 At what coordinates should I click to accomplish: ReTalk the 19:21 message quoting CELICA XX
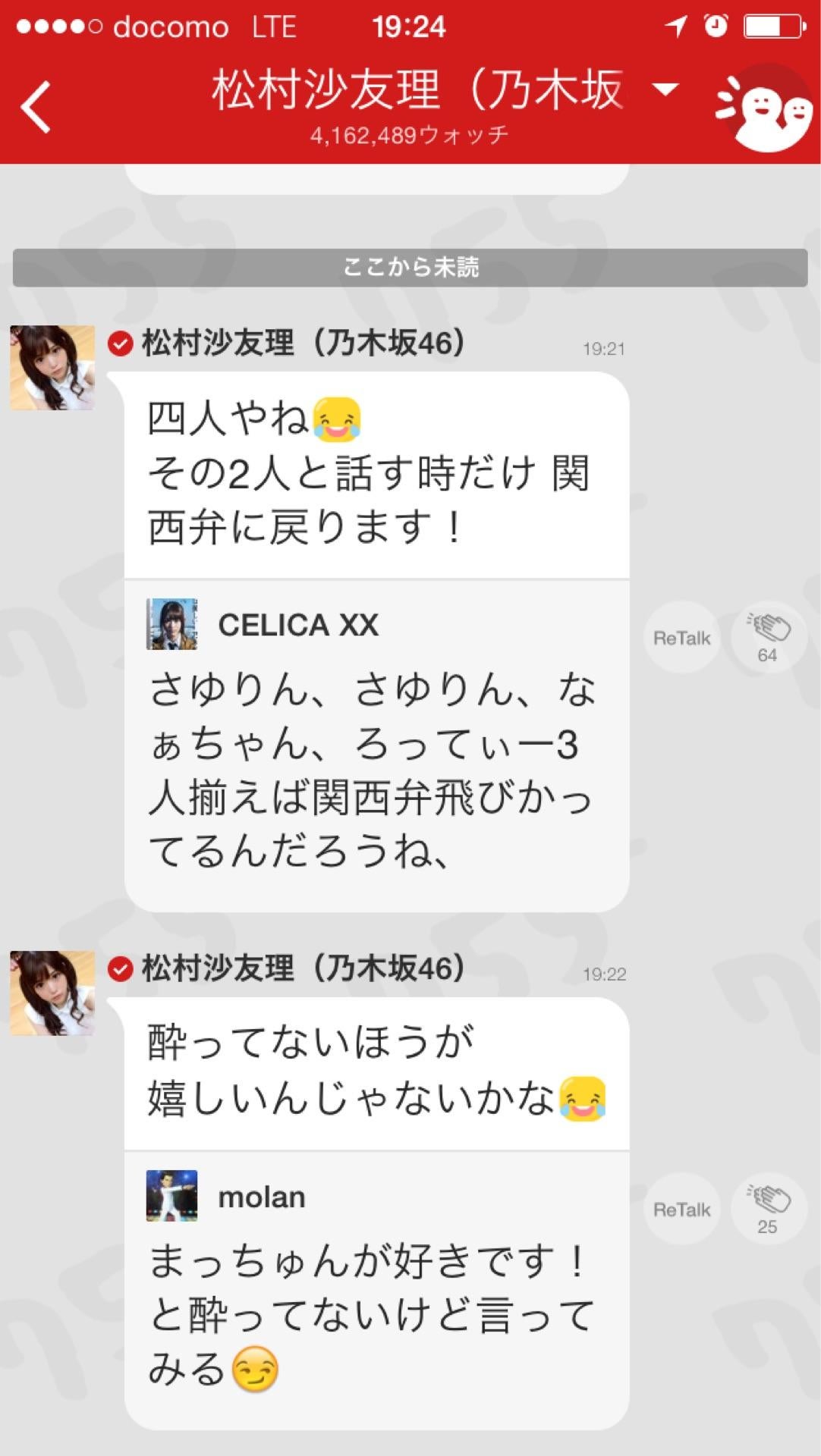point(681,638)
